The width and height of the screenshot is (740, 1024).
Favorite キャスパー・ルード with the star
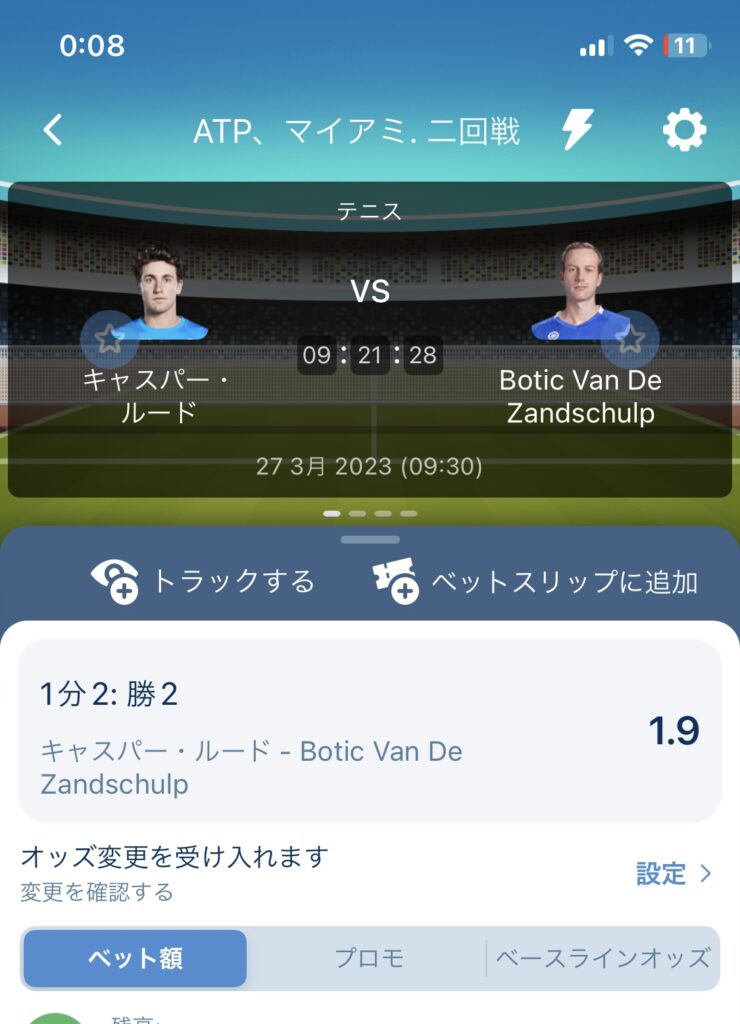pos(108,339)
